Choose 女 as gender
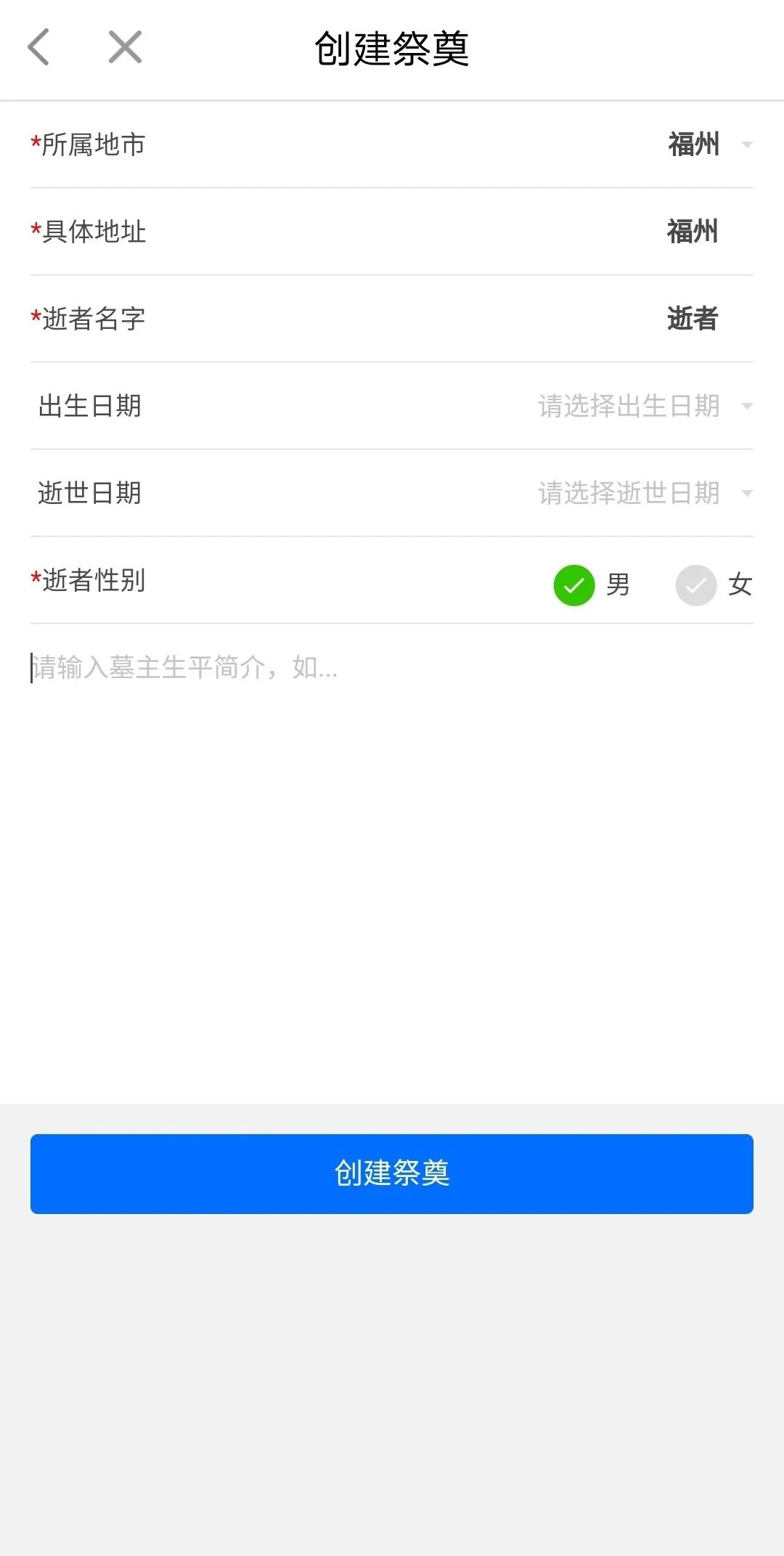 697,584
